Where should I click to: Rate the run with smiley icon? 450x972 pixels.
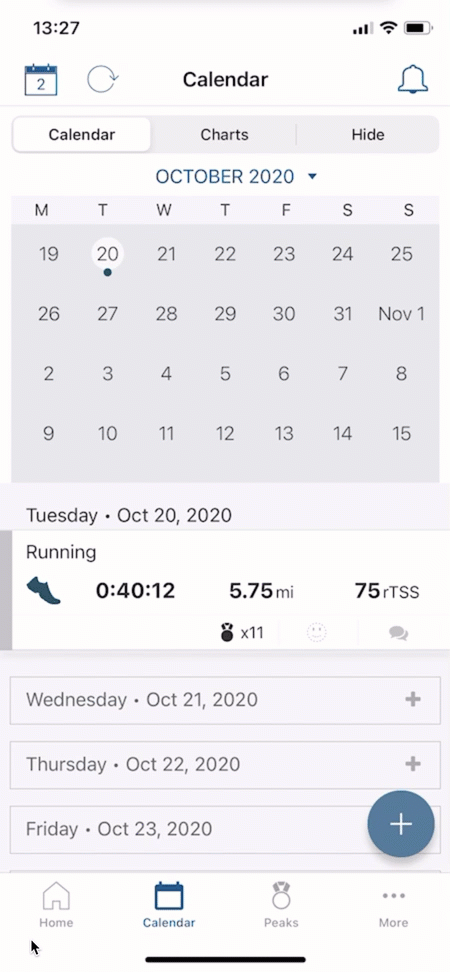click(317, 633)
